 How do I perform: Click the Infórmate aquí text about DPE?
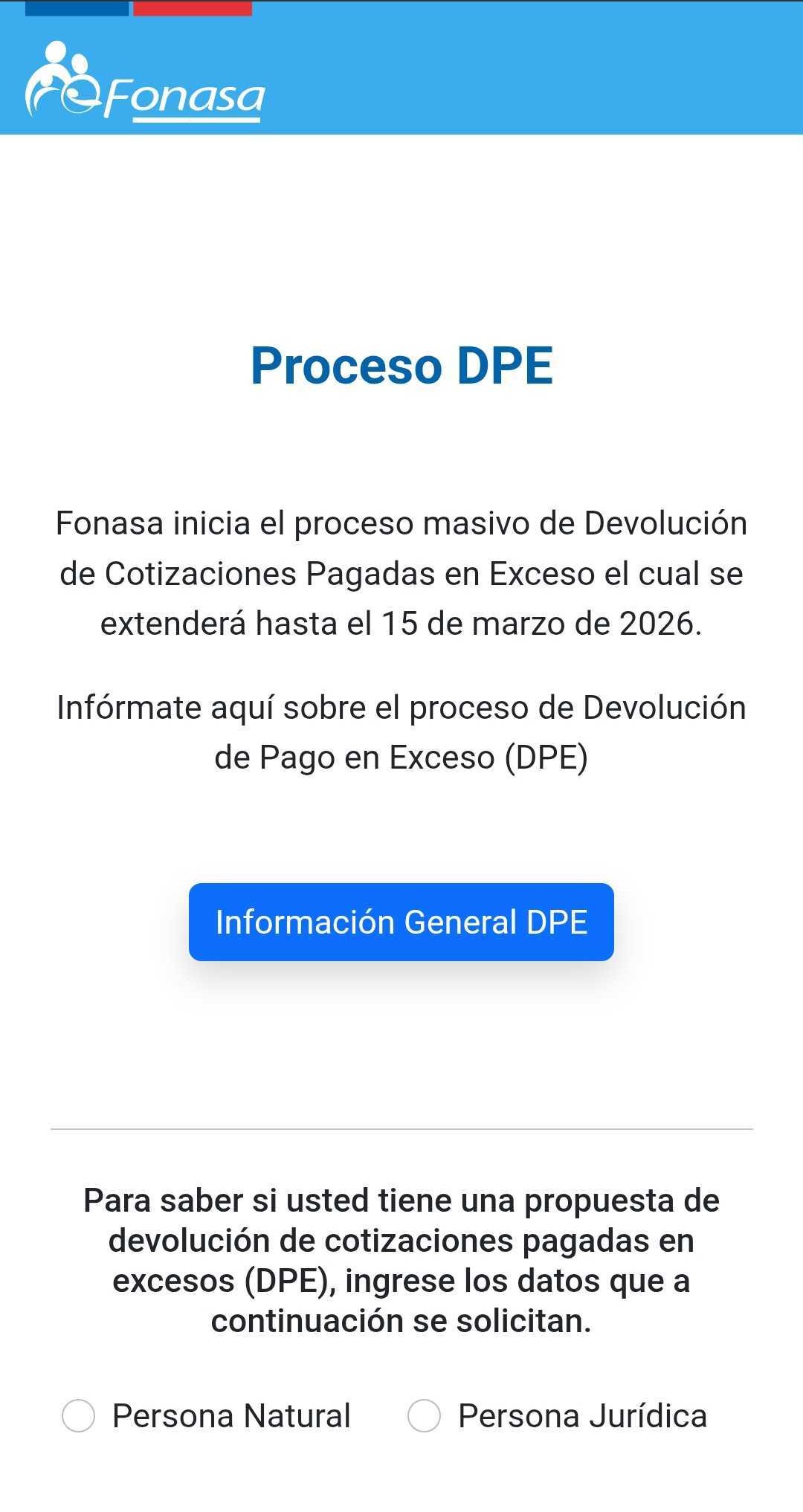[x=401, y=732]
